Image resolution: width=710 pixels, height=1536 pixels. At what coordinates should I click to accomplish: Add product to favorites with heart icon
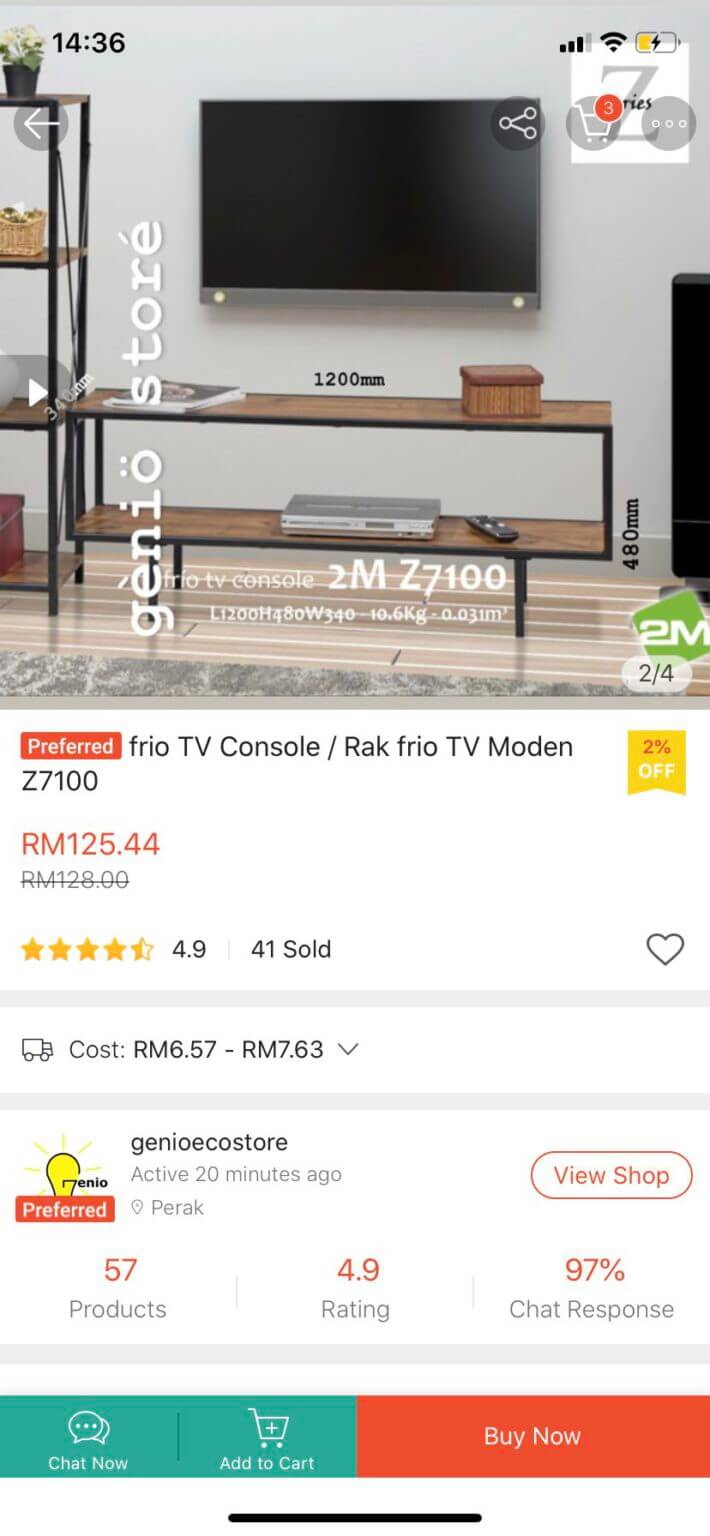pyautogui.click(x=665, y=949)
